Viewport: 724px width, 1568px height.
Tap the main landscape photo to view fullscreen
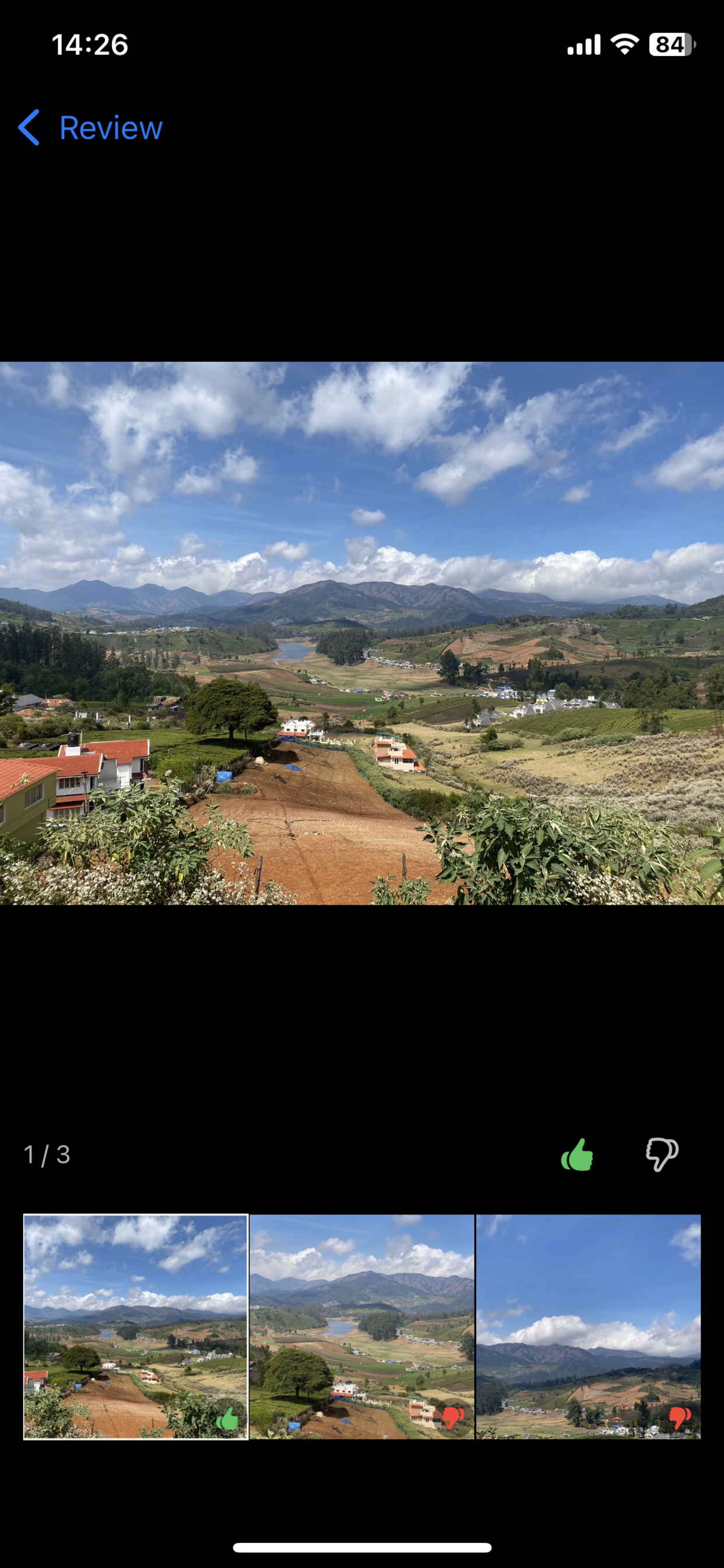[x=362, y=633]
